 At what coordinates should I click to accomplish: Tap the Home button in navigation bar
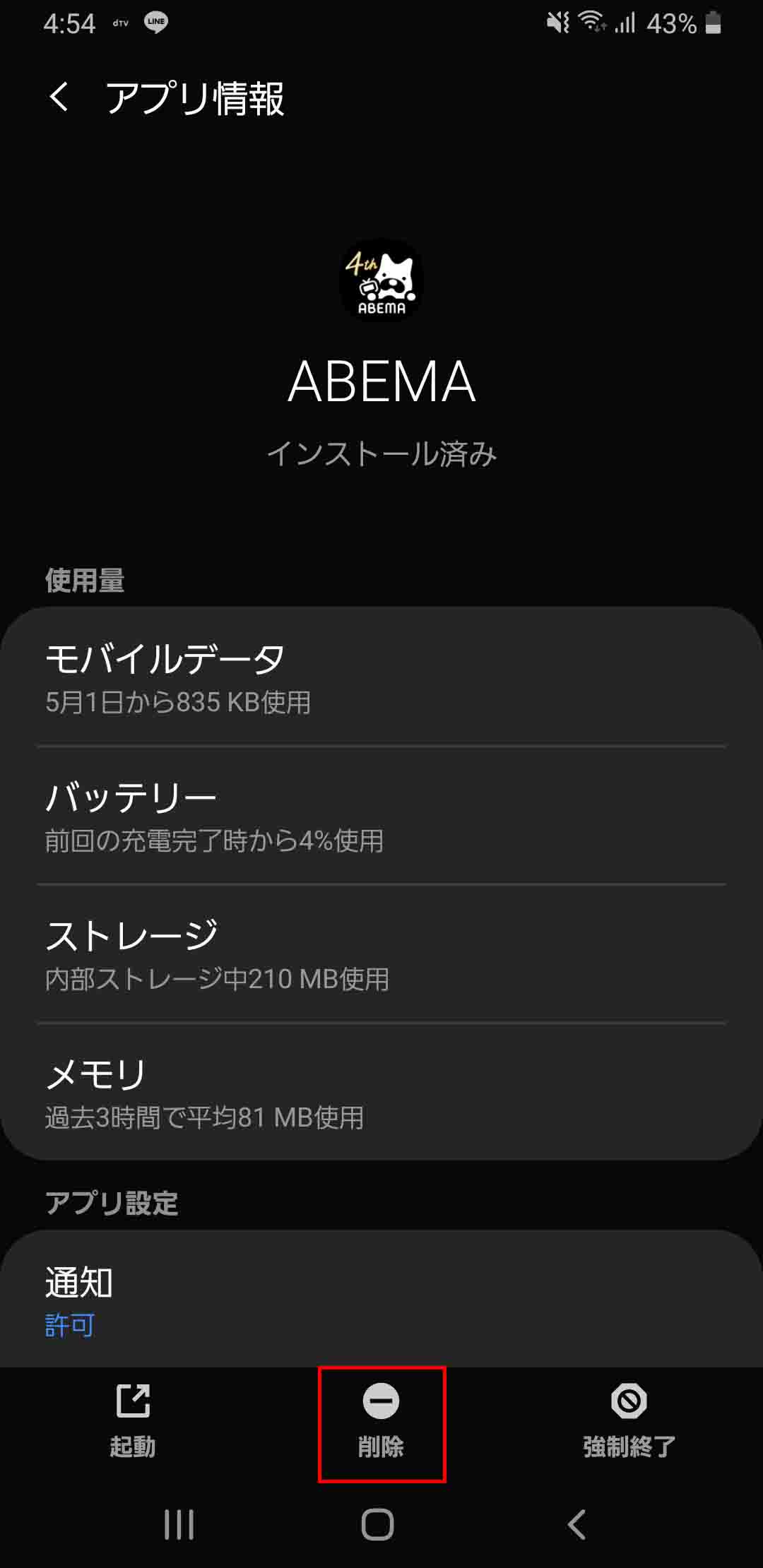(x=378, y=1526)
